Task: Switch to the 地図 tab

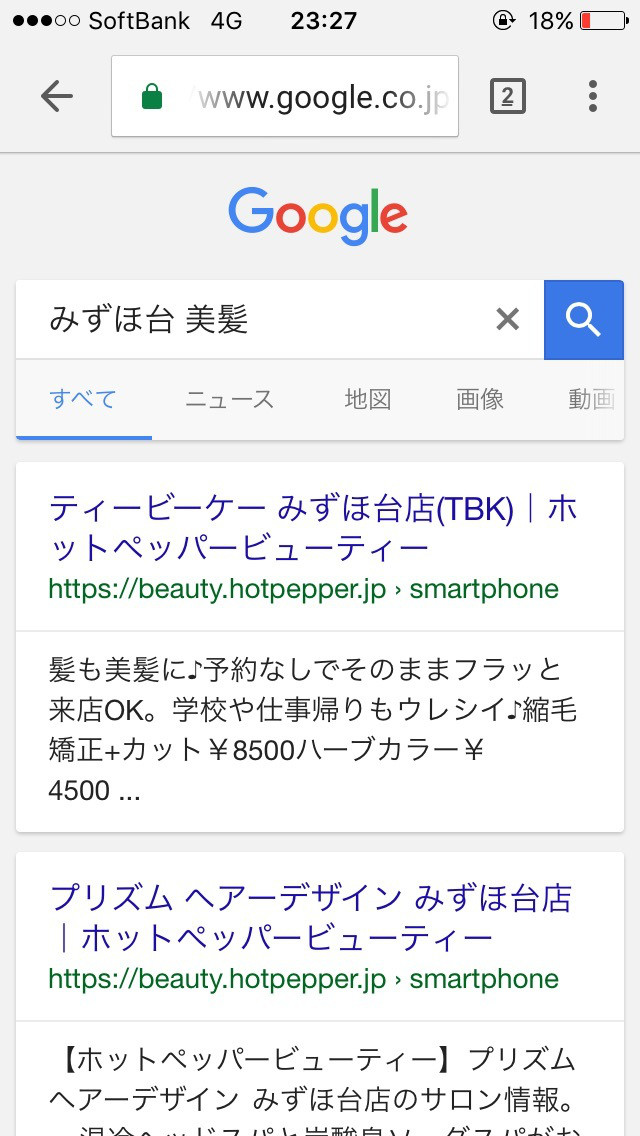Action: (x=367, y=400)
